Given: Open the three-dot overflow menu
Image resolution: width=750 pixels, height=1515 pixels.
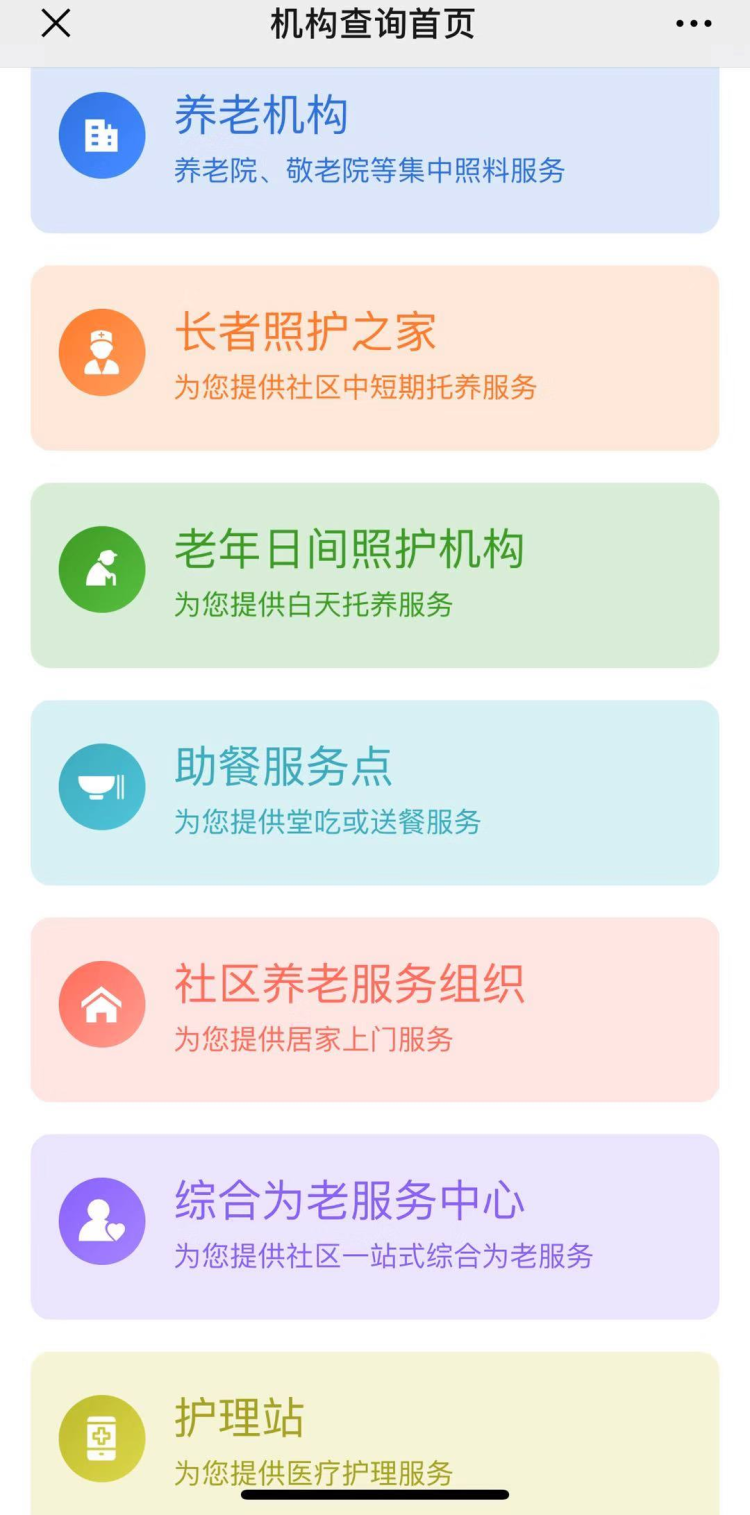Looking at the screenshot, I should pos(693,24).
